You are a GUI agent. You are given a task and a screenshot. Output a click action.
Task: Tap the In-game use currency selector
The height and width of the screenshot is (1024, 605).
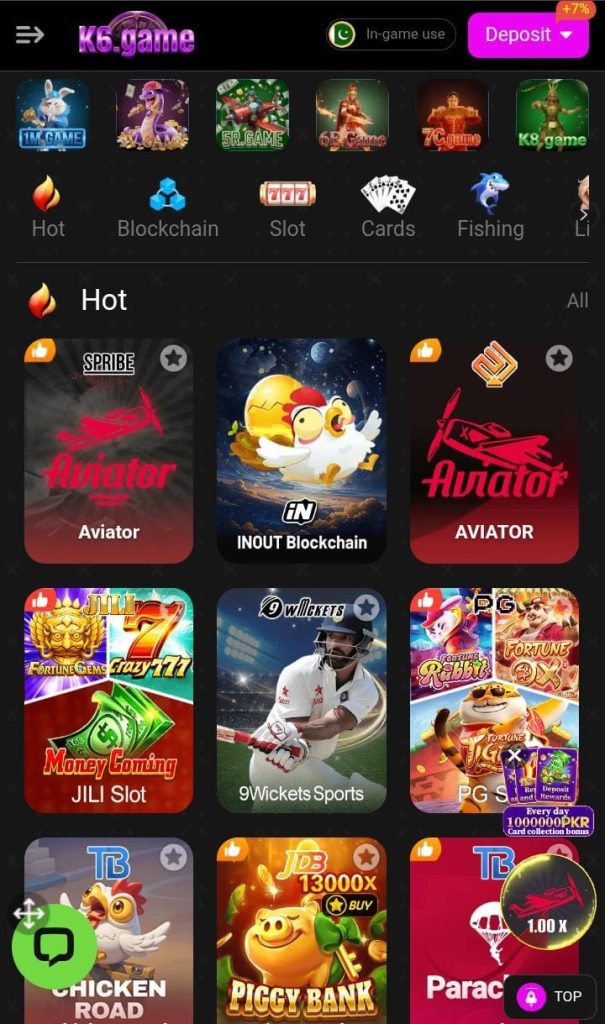coord(391,34)
